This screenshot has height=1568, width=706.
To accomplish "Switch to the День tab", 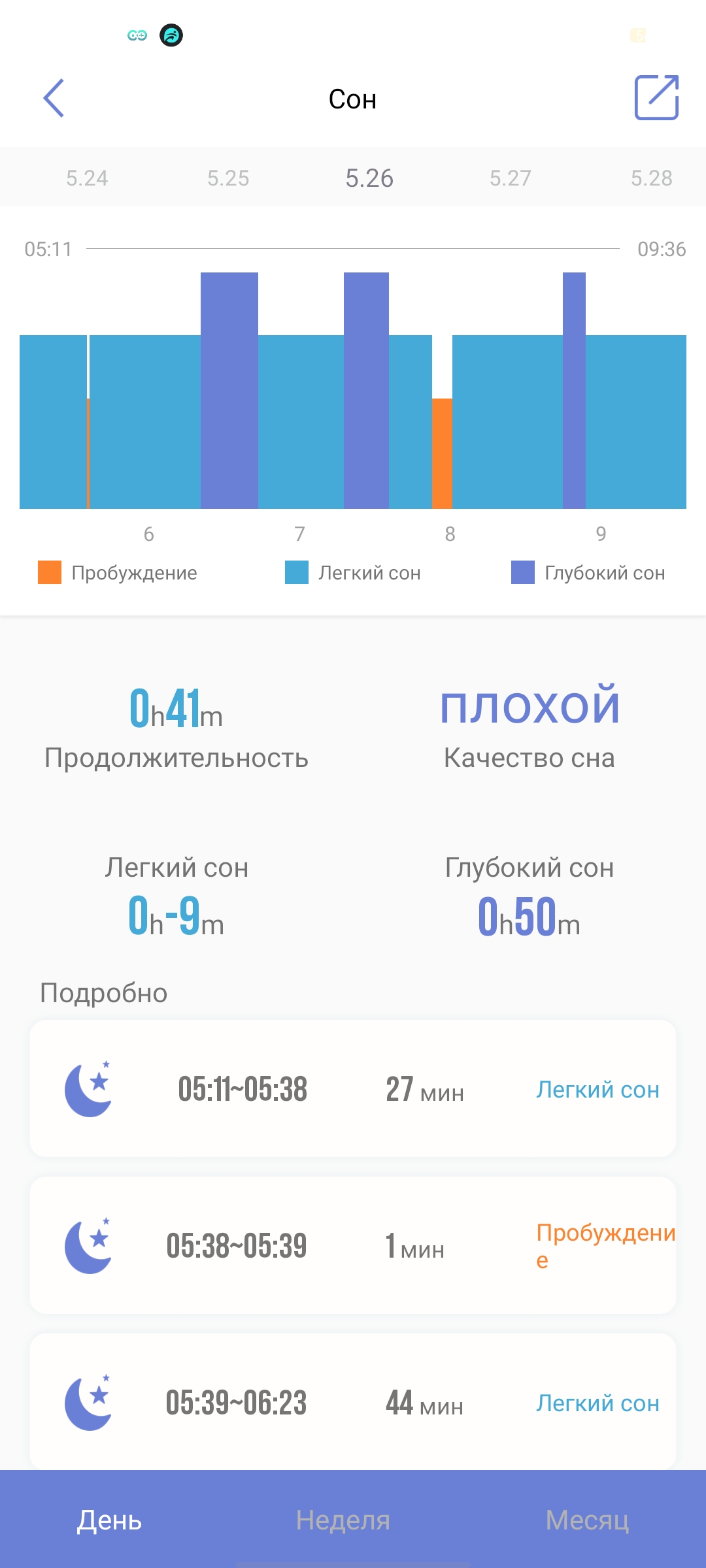I will click(109, 1520).
